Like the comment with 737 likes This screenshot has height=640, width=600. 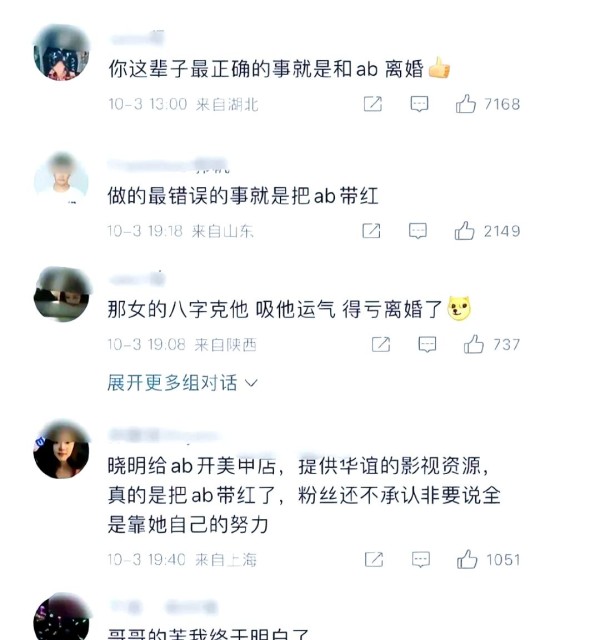tap(474, 344)
